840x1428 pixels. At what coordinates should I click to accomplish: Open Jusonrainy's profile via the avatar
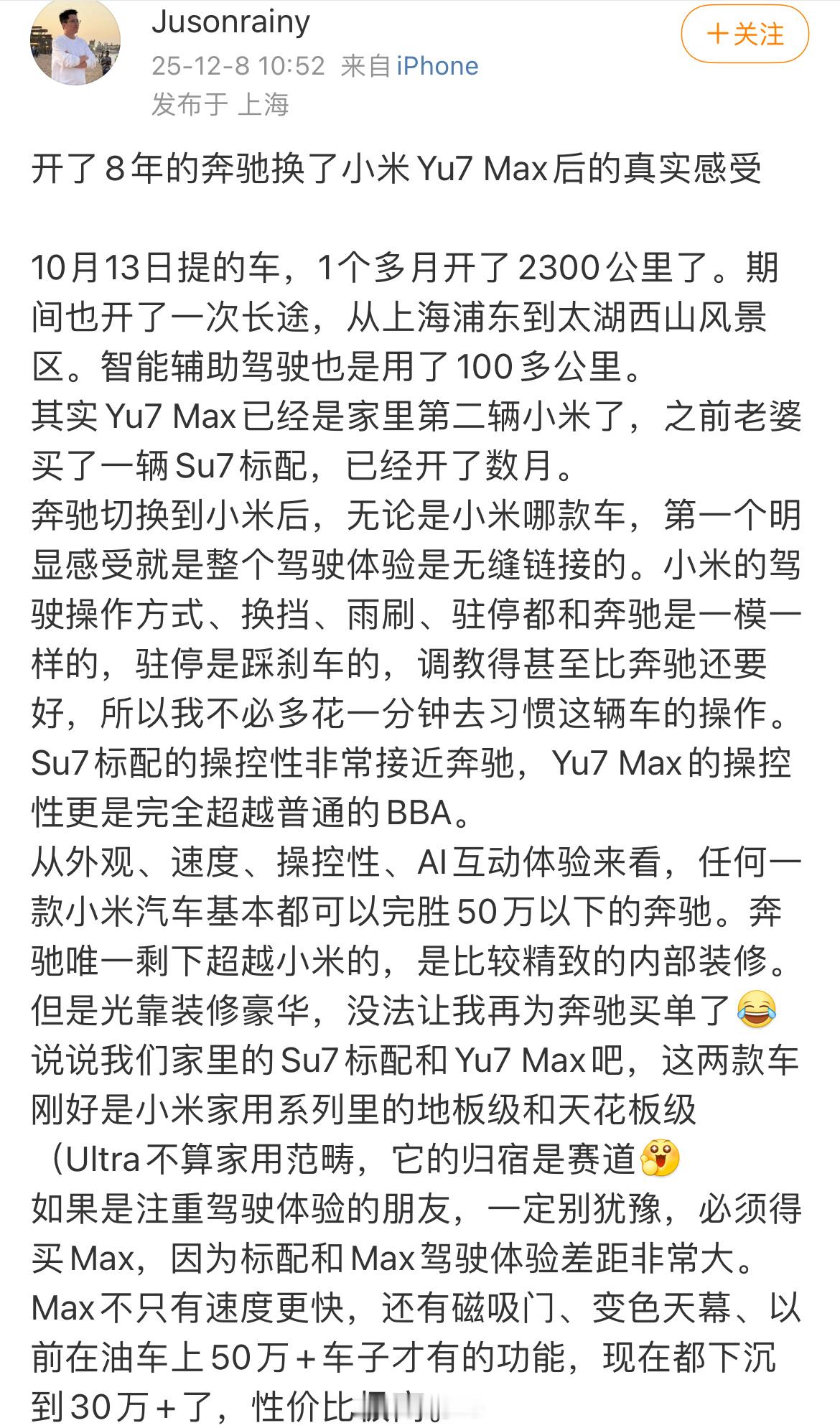[75, 43]
